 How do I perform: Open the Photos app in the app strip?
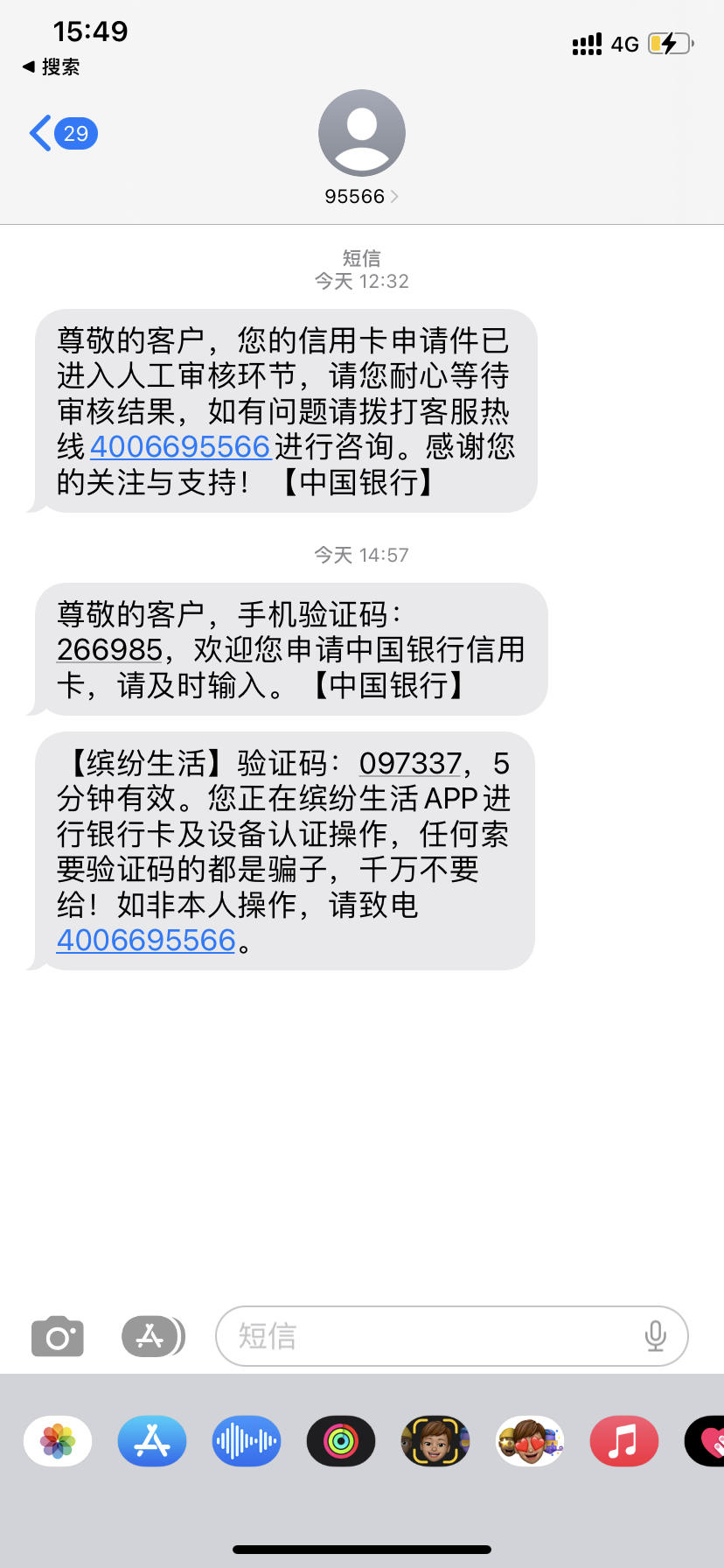pyautogui.click(x=58, y=1440)
